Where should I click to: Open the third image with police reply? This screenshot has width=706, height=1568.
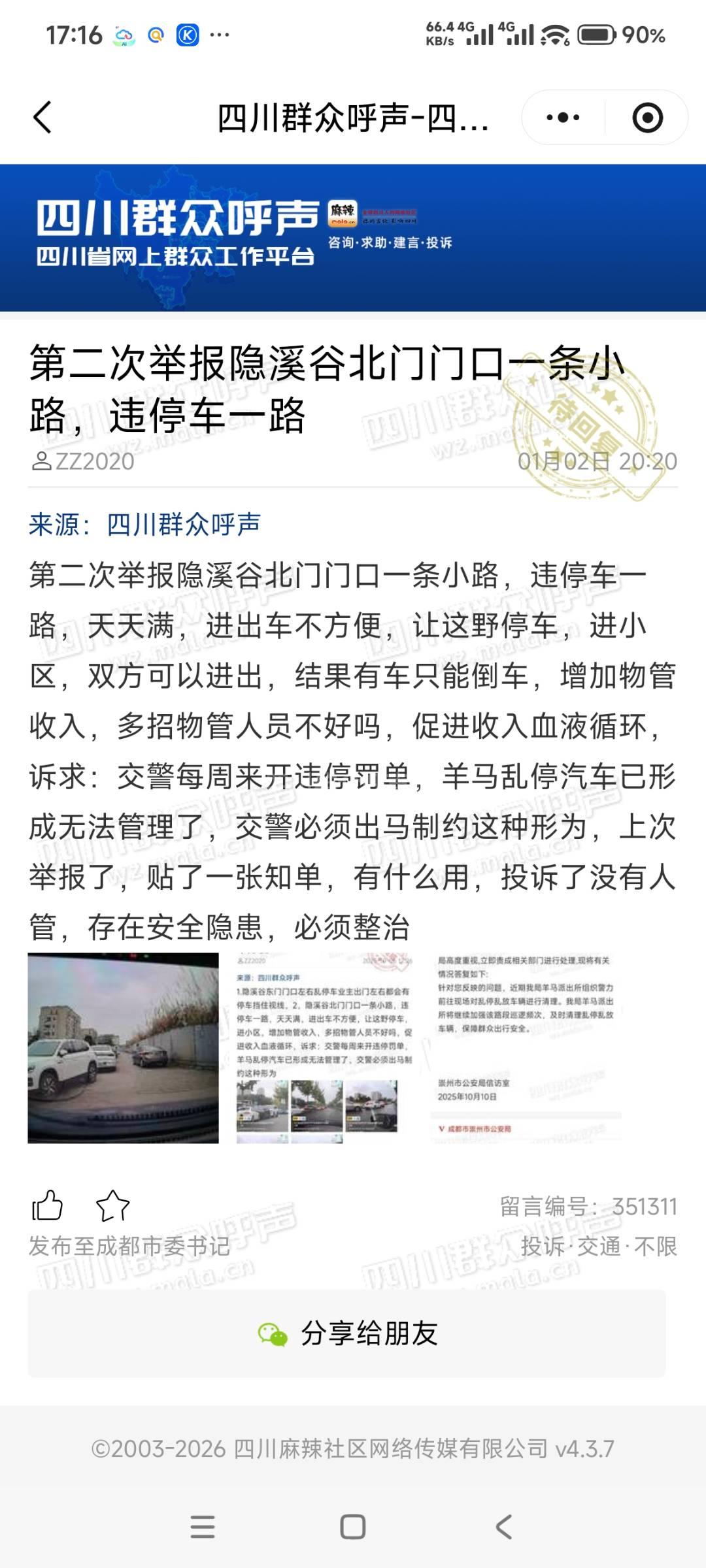(526, 1048)
